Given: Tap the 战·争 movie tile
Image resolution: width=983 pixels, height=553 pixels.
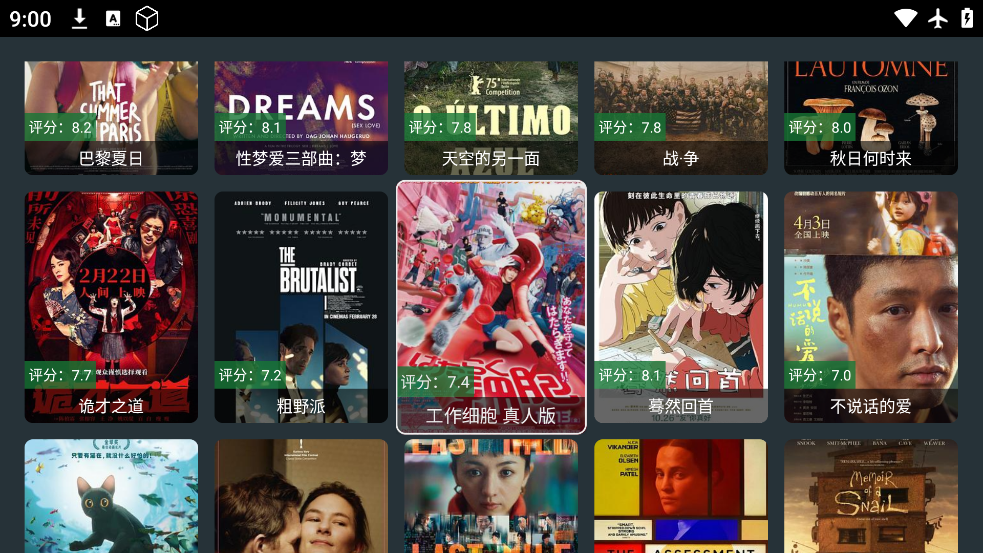Looking at the screenshot, I should (x=681, y=117).
